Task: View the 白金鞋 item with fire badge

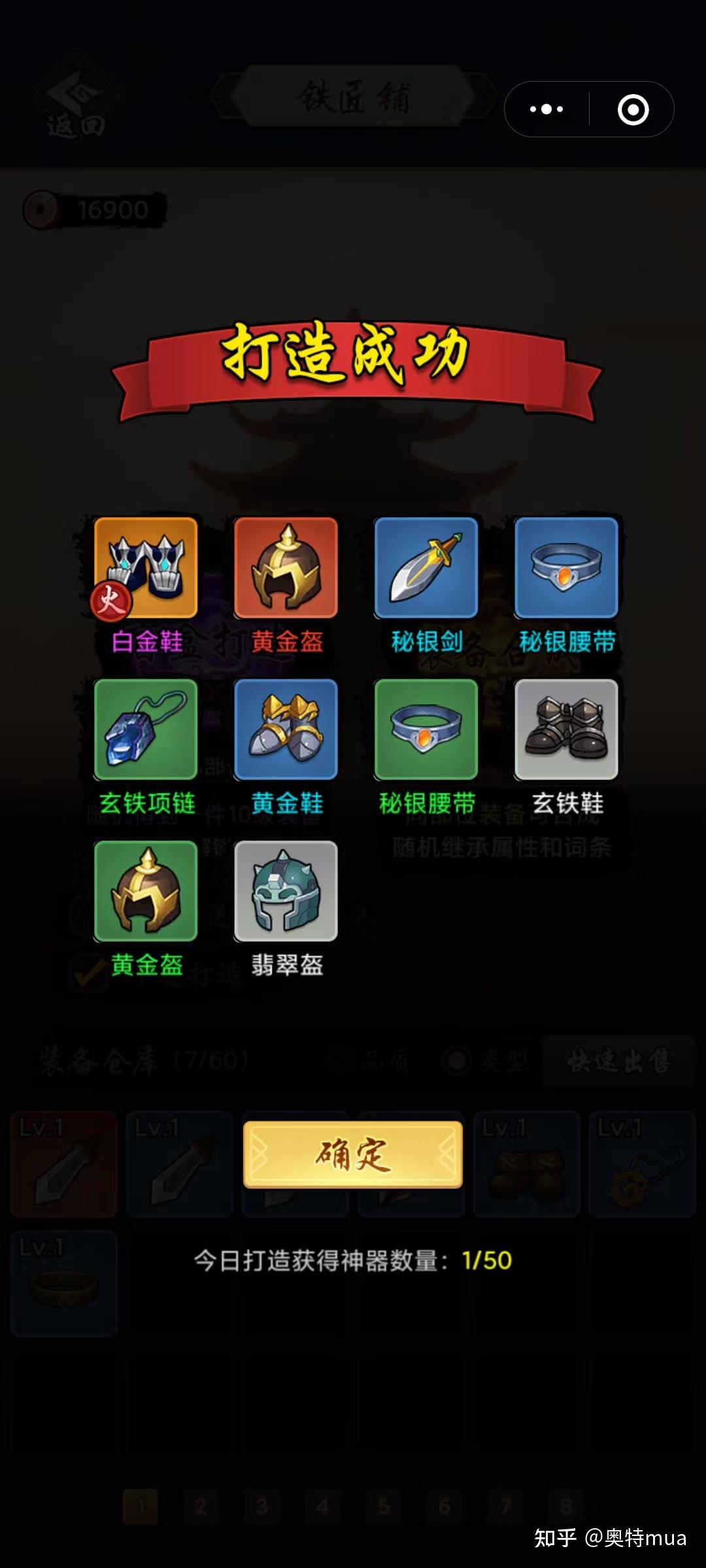Action: pyautogui.click(x=146, y=567)
